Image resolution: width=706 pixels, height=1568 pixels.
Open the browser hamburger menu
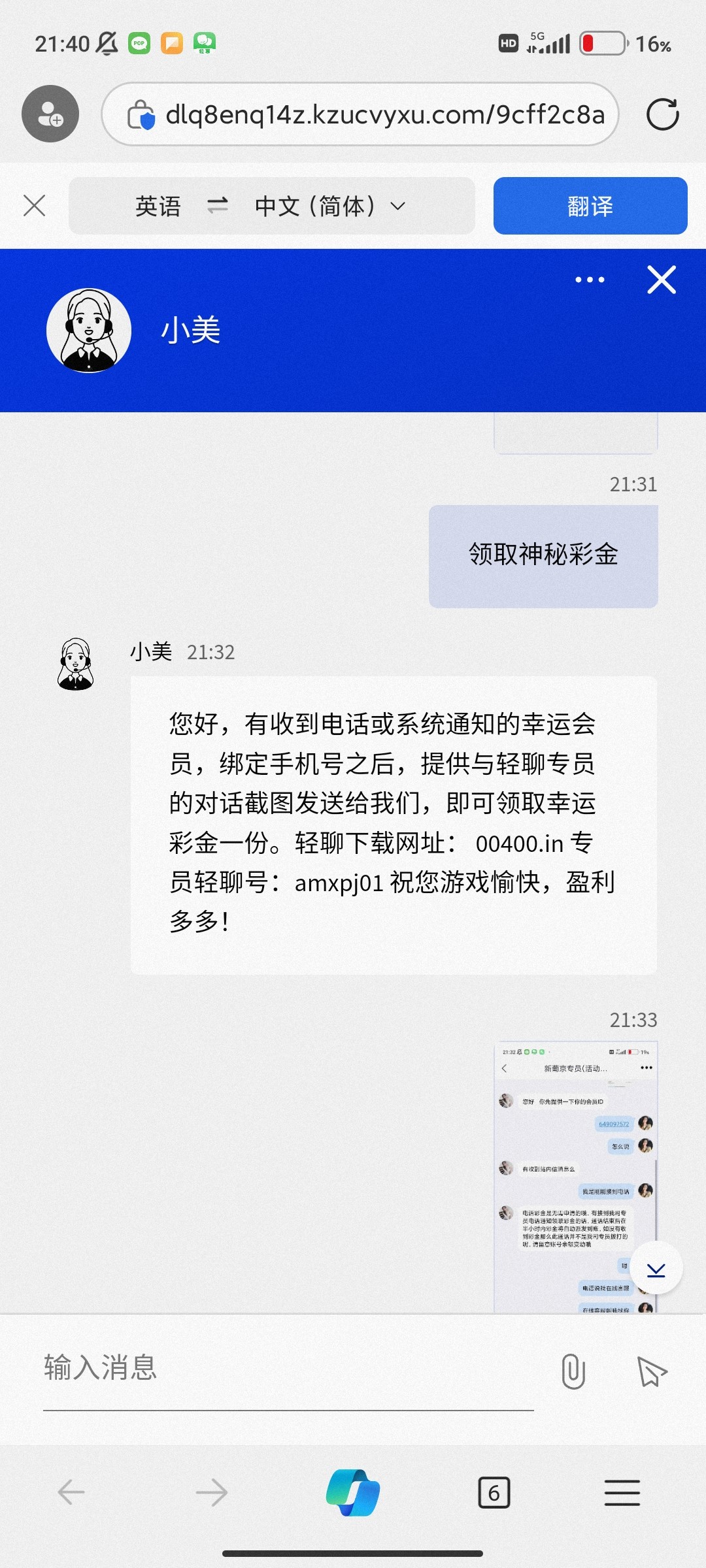pos(622,1492)
